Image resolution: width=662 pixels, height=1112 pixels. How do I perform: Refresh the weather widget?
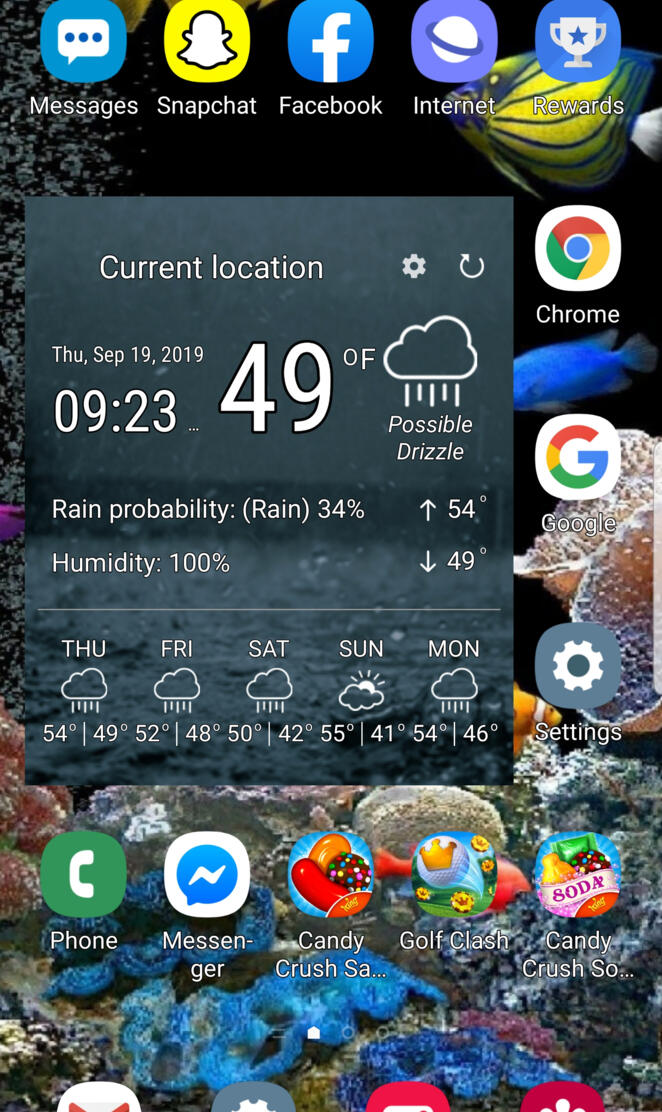471,266
